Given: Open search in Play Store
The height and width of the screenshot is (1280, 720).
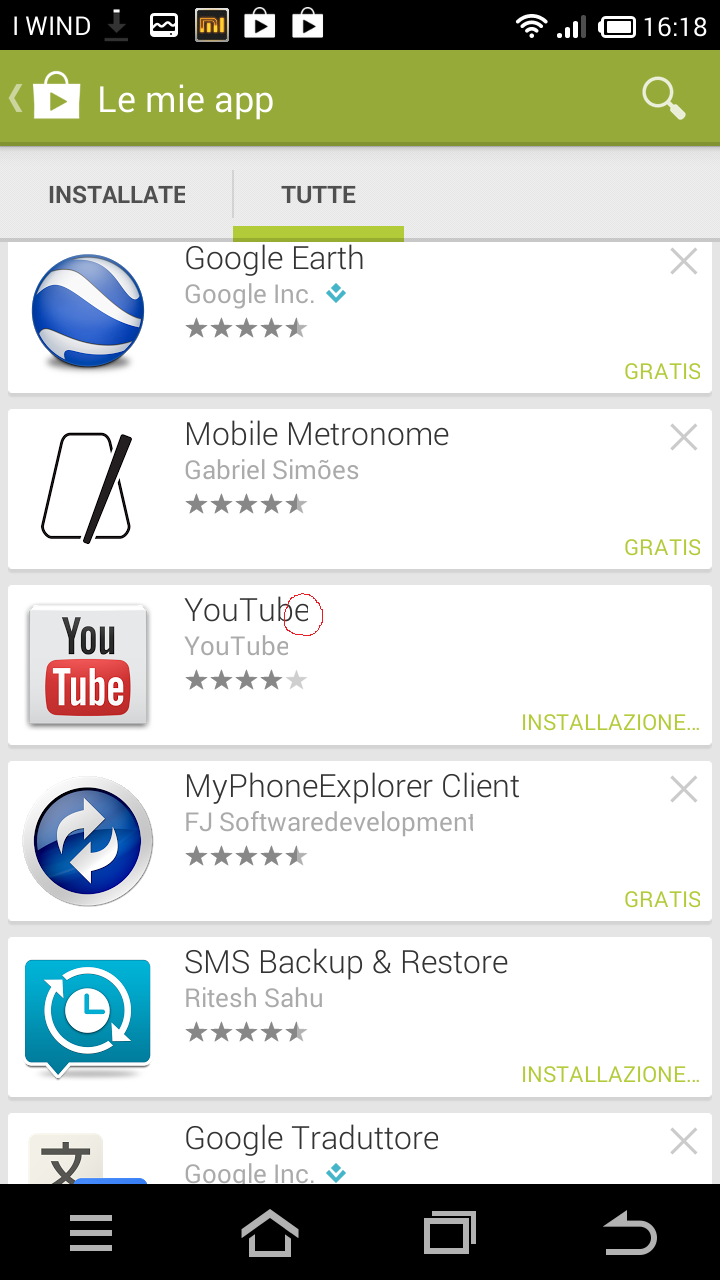Looking at the screenshot, I should (x=663, y=99).
